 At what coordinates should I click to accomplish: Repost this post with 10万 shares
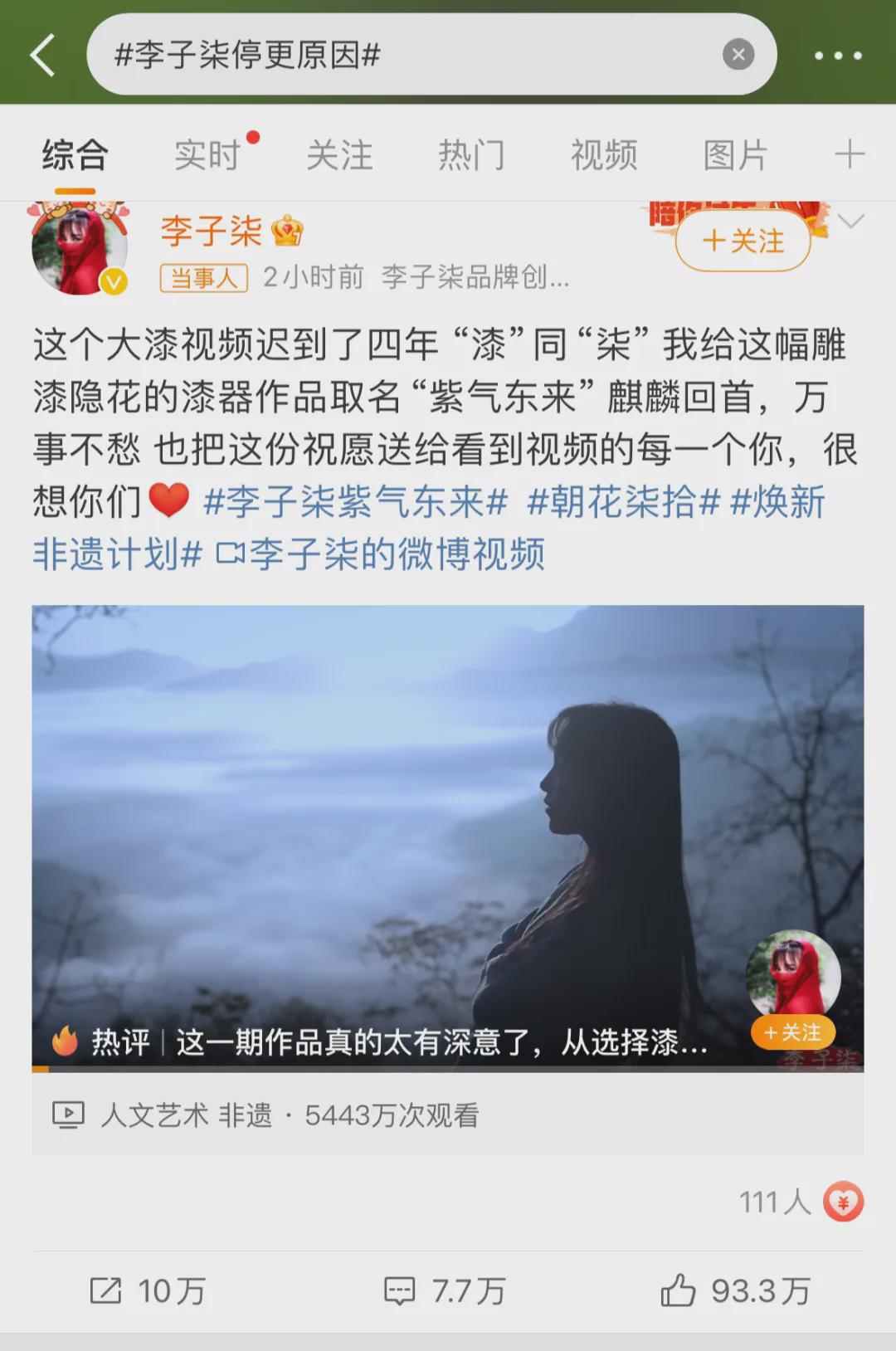click(x=148, y=1290)
